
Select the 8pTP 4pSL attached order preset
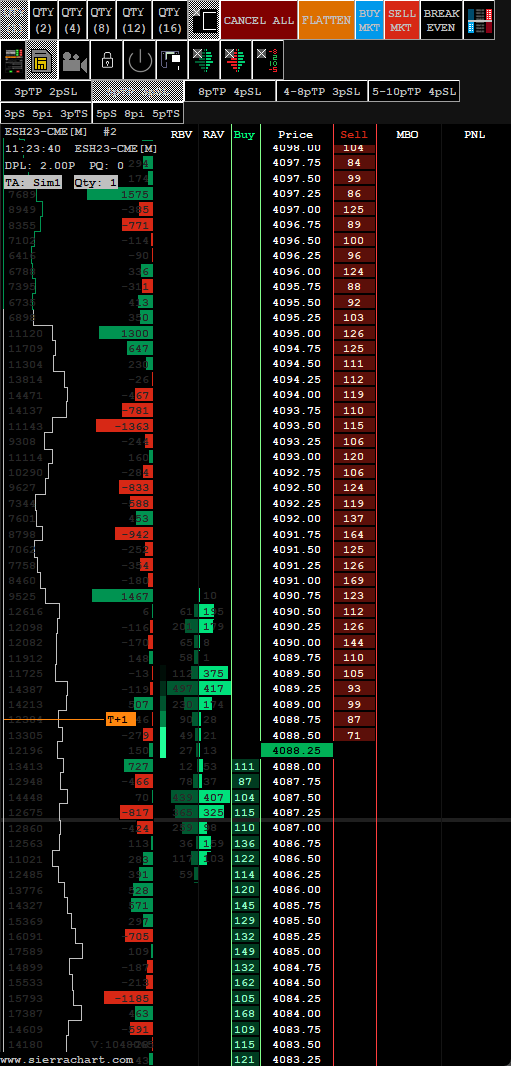click(x=230, y=91)
